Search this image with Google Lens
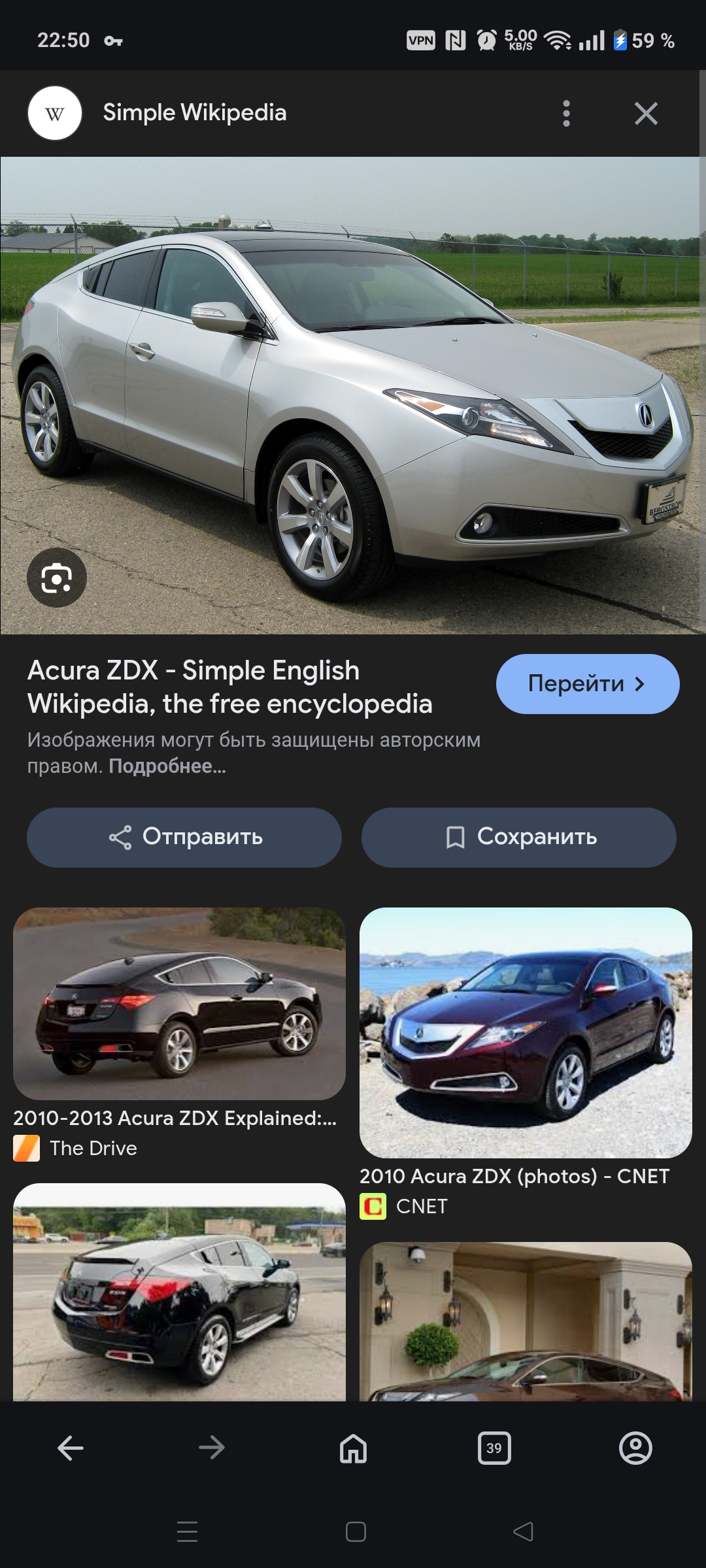706x1568 pixels. [x=57, y=578]
